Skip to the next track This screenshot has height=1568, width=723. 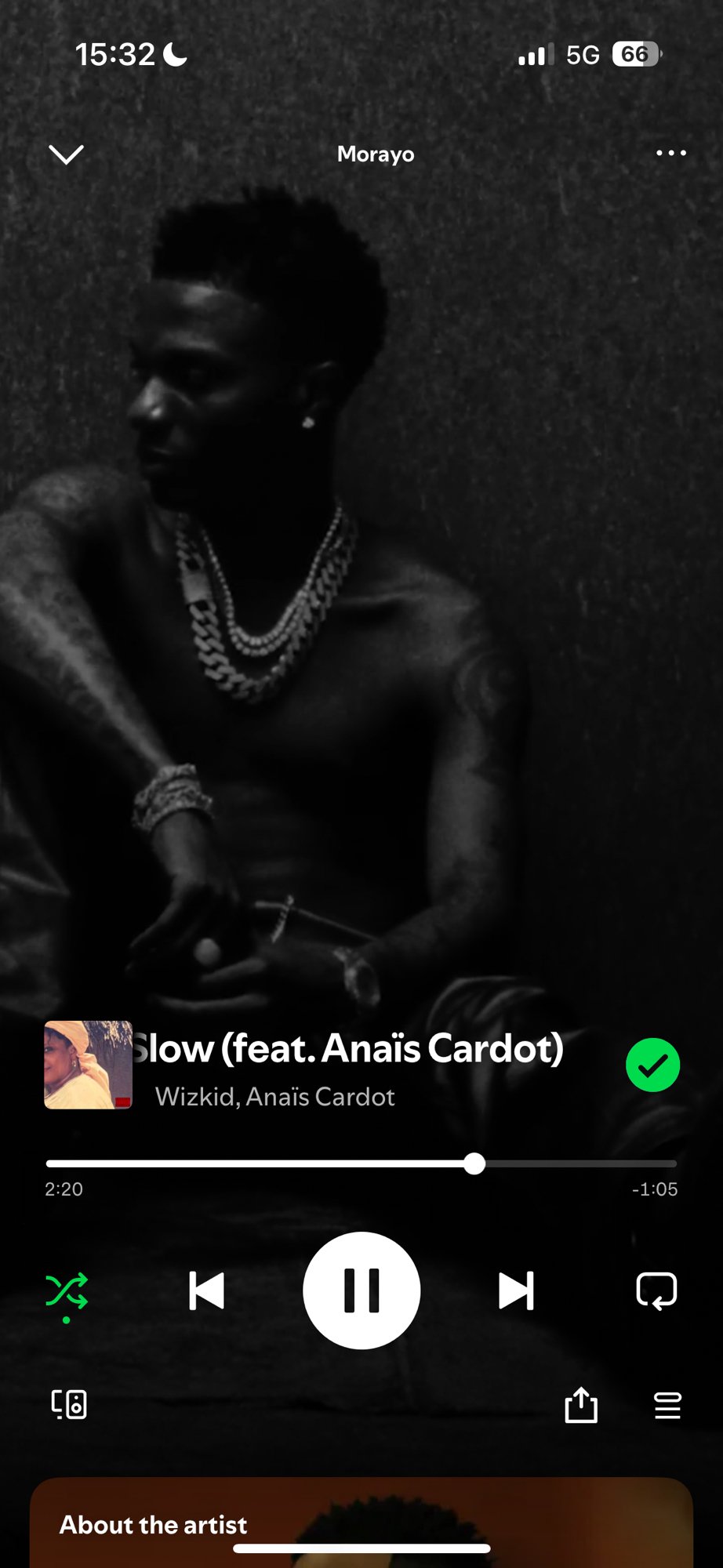click(x=516, y=1290)
